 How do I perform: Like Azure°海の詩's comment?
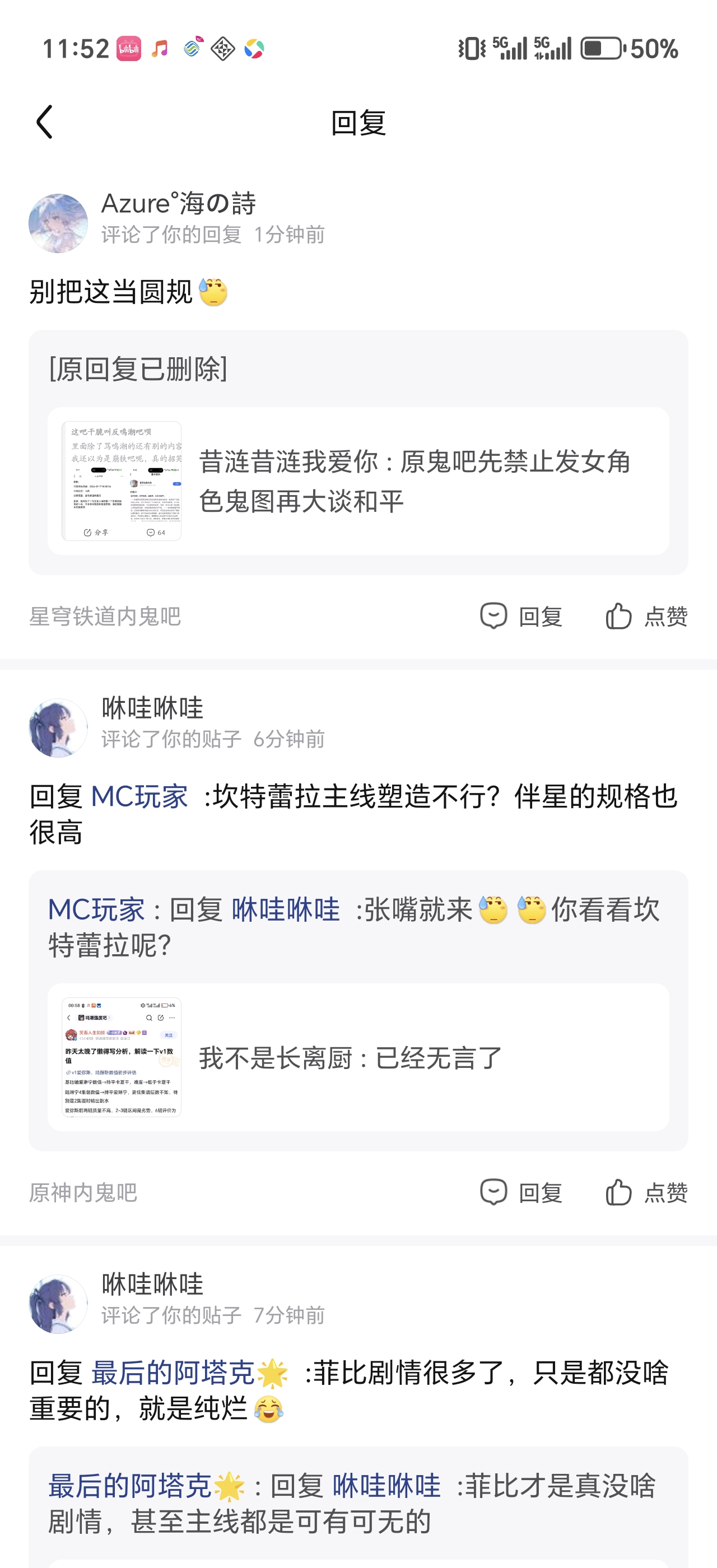[x=646, y=617]
